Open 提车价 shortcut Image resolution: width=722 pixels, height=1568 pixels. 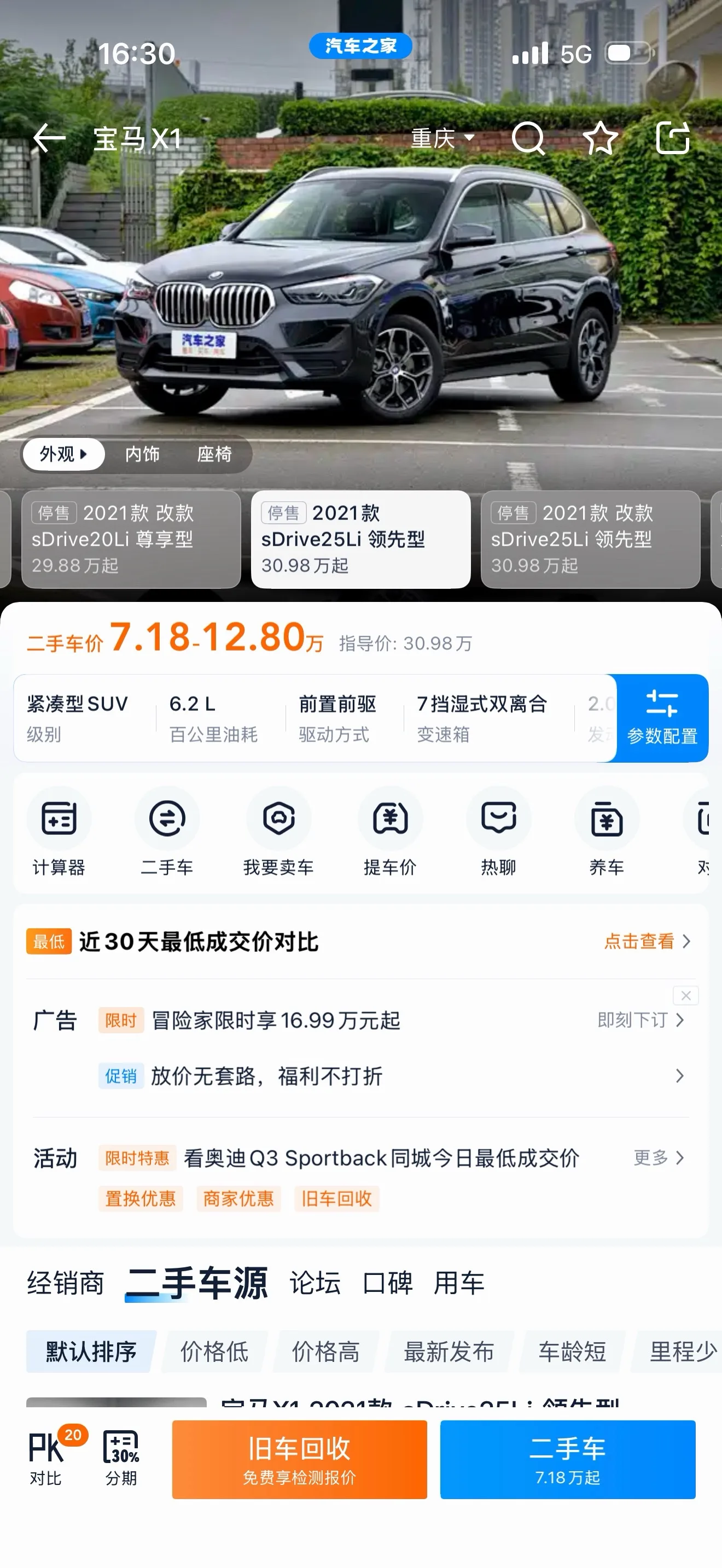(389, 832)
